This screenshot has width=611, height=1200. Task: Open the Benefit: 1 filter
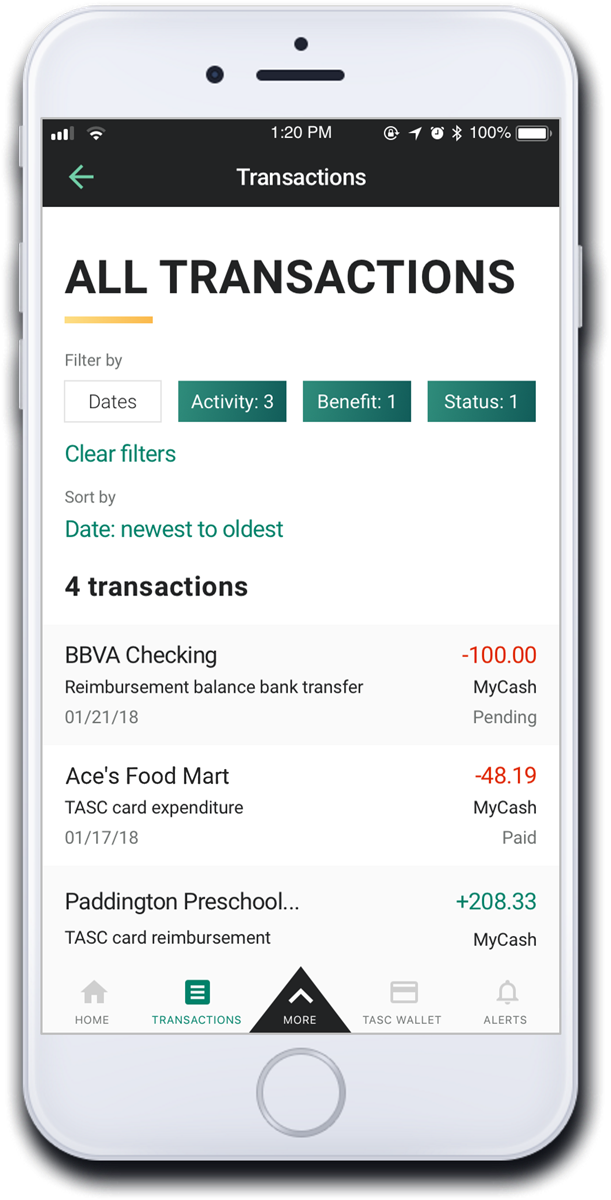pyautogui.click(x=357, y=402)
